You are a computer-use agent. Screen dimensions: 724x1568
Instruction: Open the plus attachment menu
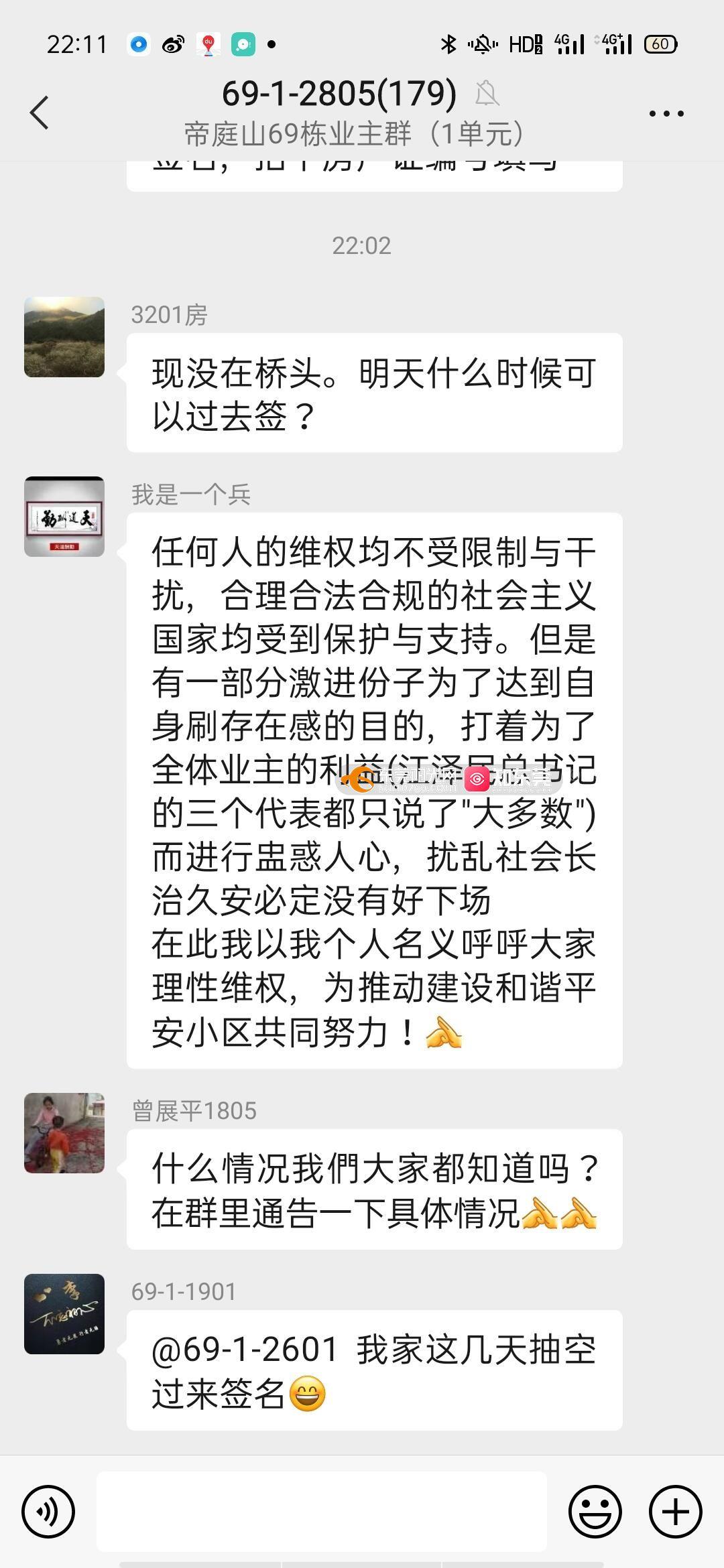coord(675,1512)
